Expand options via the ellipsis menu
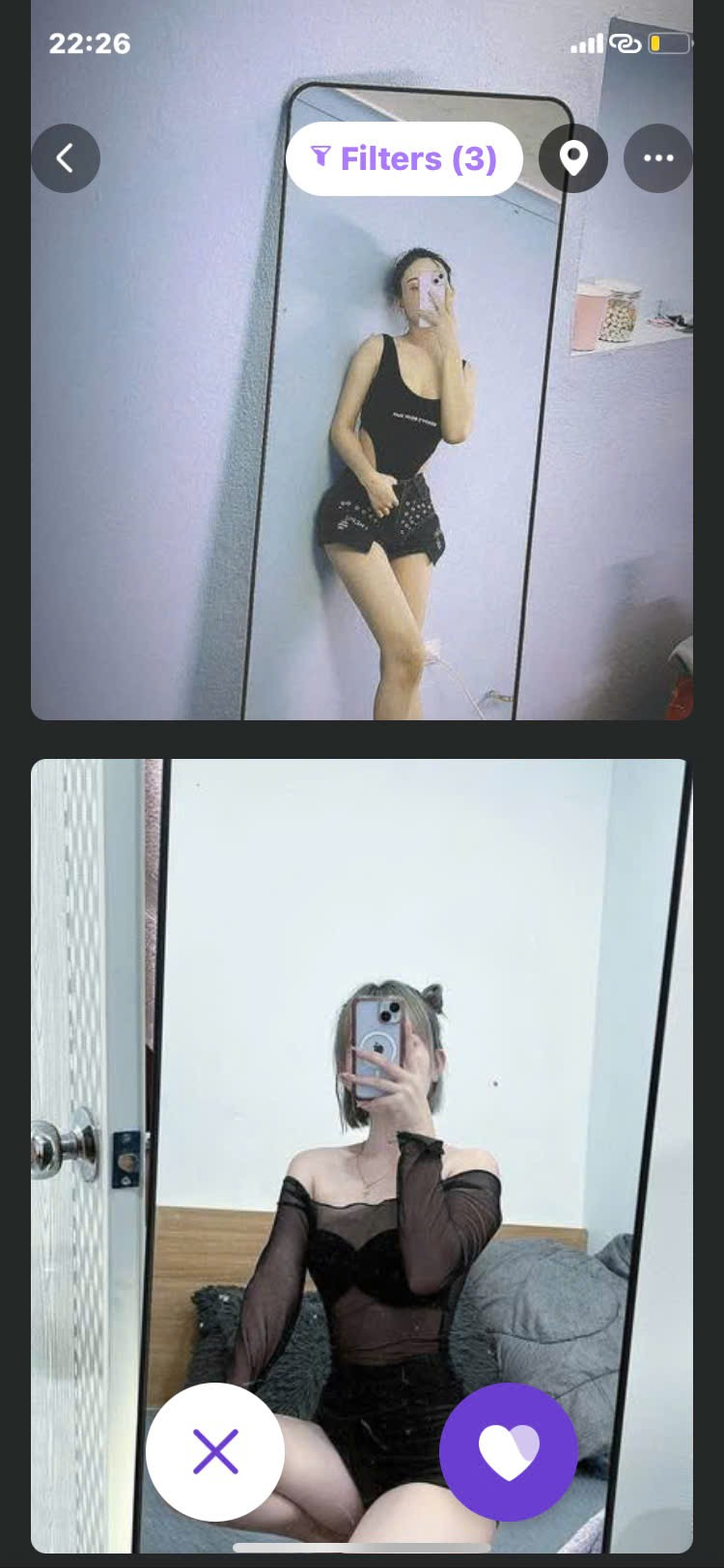Viewport: 724px width, 1568px height. click(657, 158)
